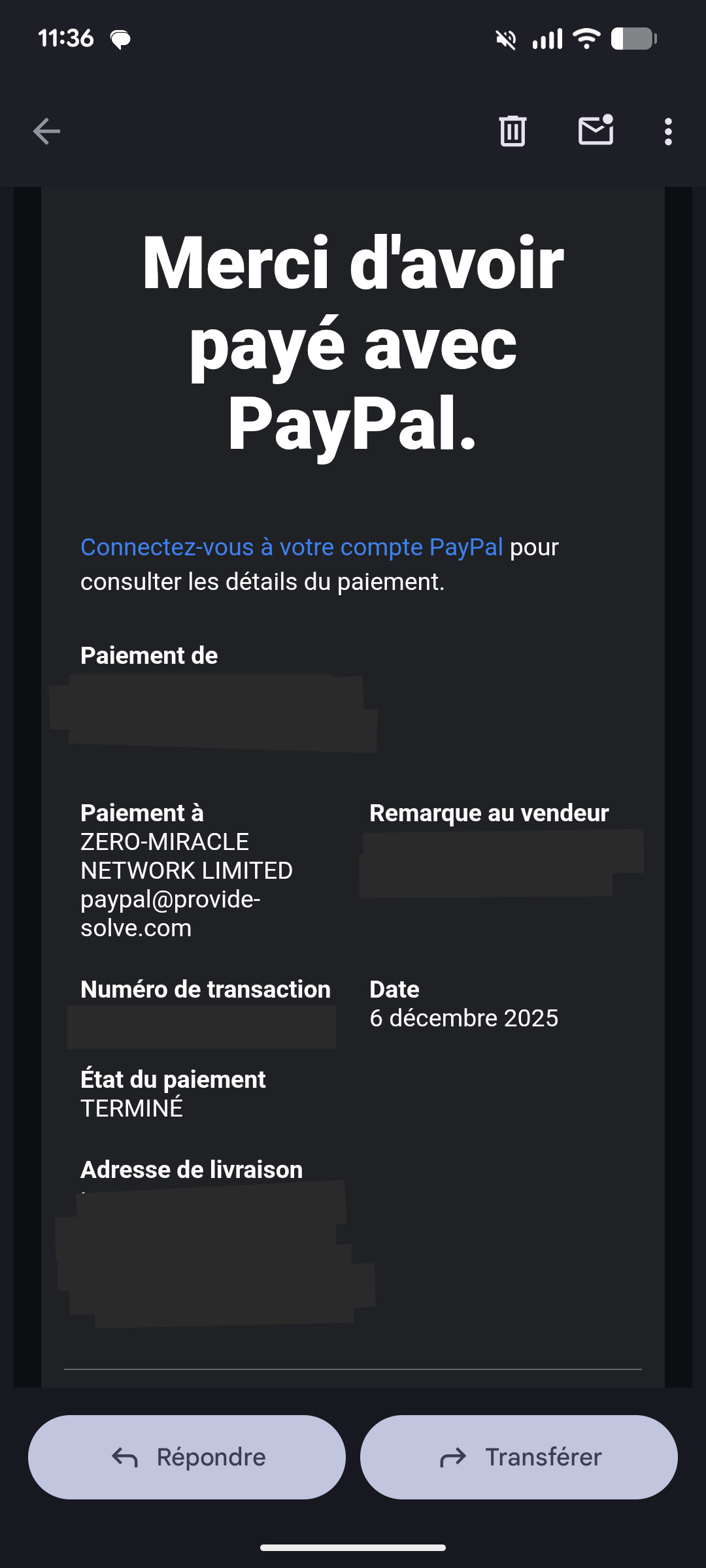Image resolution: width=706 pixels, height=1568 pixels.
Task: Tap the Répondre button
Action: (187, 1457)
